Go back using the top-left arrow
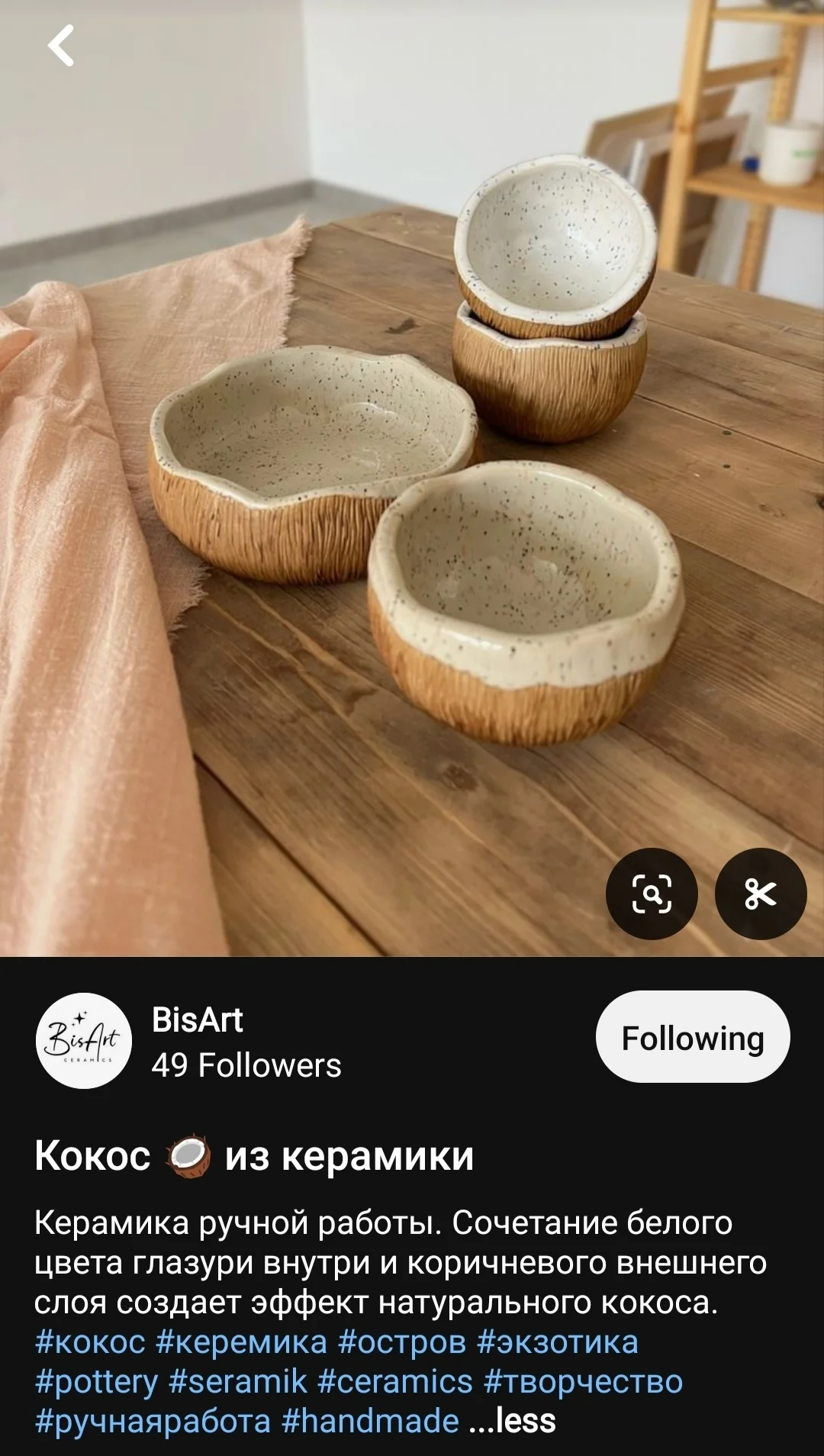Screen dimensions: 824x1456 (x=61, y=46)
